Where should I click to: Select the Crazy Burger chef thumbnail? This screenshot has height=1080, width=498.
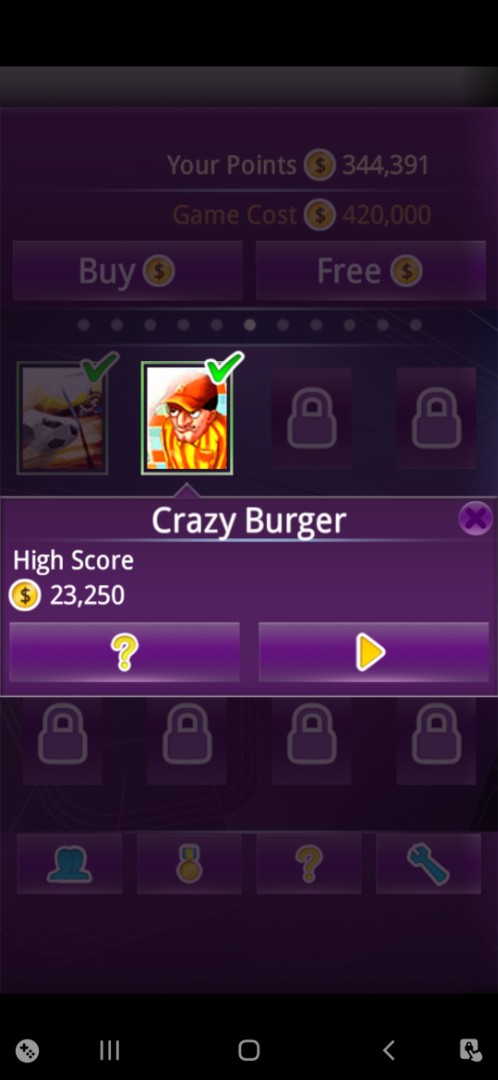coord(187,418)
